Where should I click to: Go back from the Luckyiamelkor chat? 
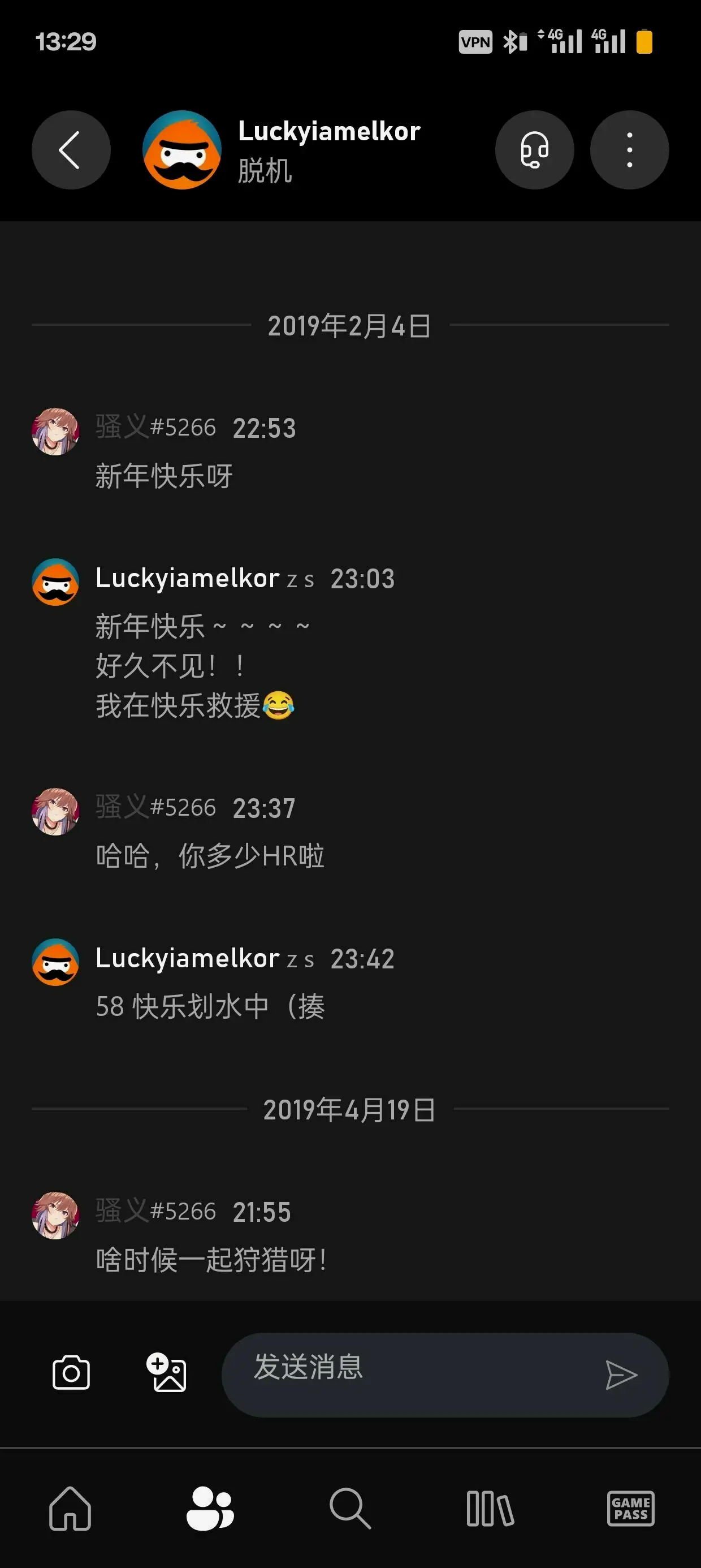(71, 150)
